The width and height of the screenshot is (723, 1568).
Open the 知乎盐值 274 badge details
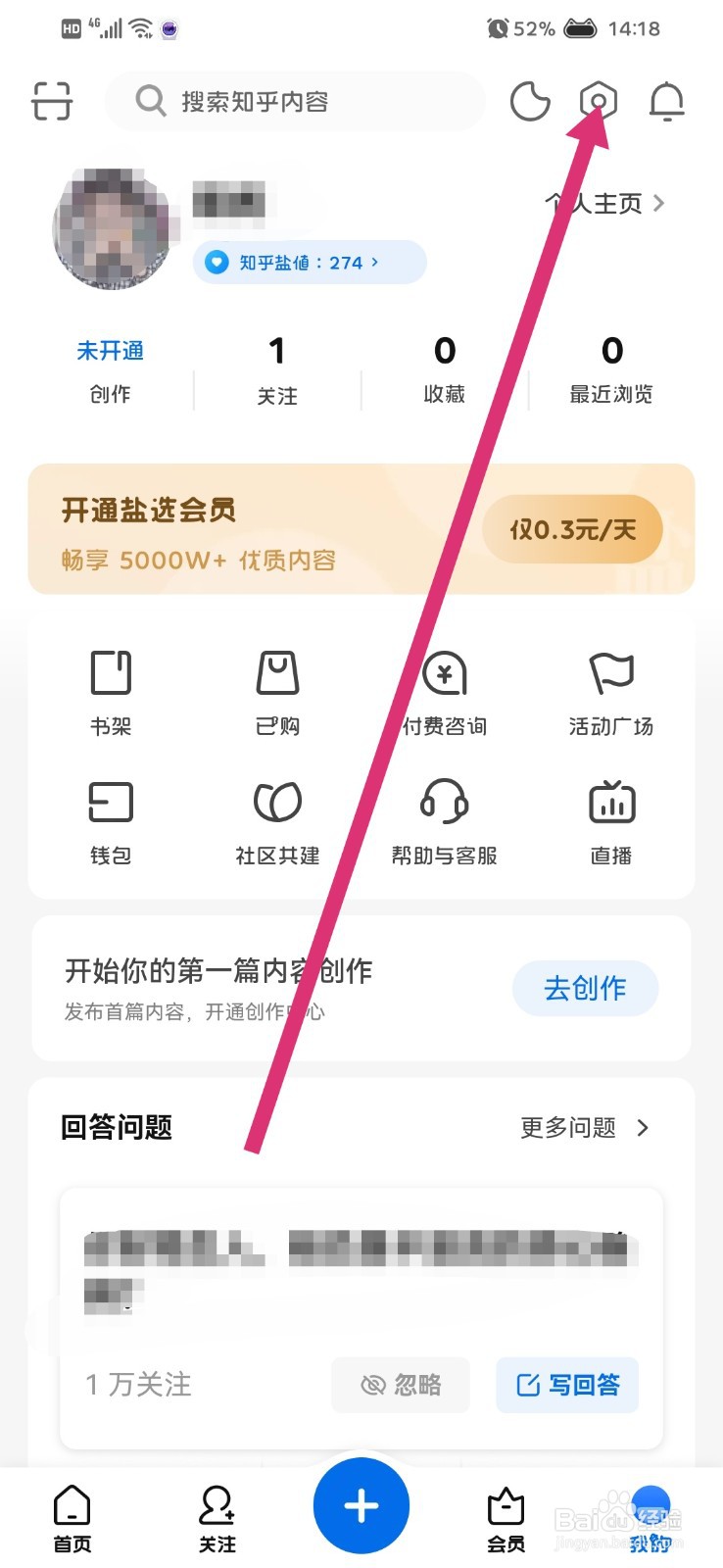pos(308,262)
